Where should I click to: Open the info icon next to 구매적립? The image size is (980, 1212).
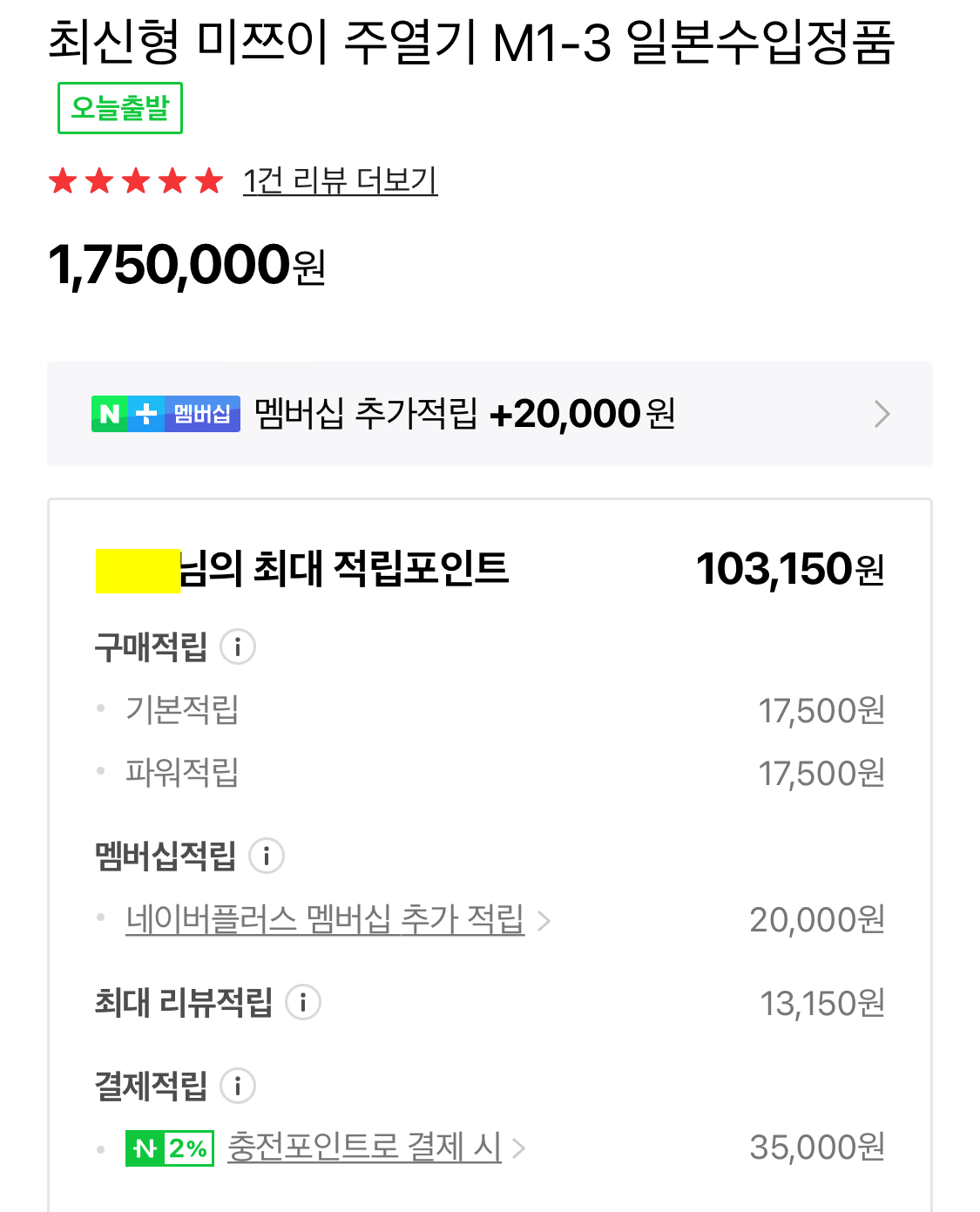(238, 647)
